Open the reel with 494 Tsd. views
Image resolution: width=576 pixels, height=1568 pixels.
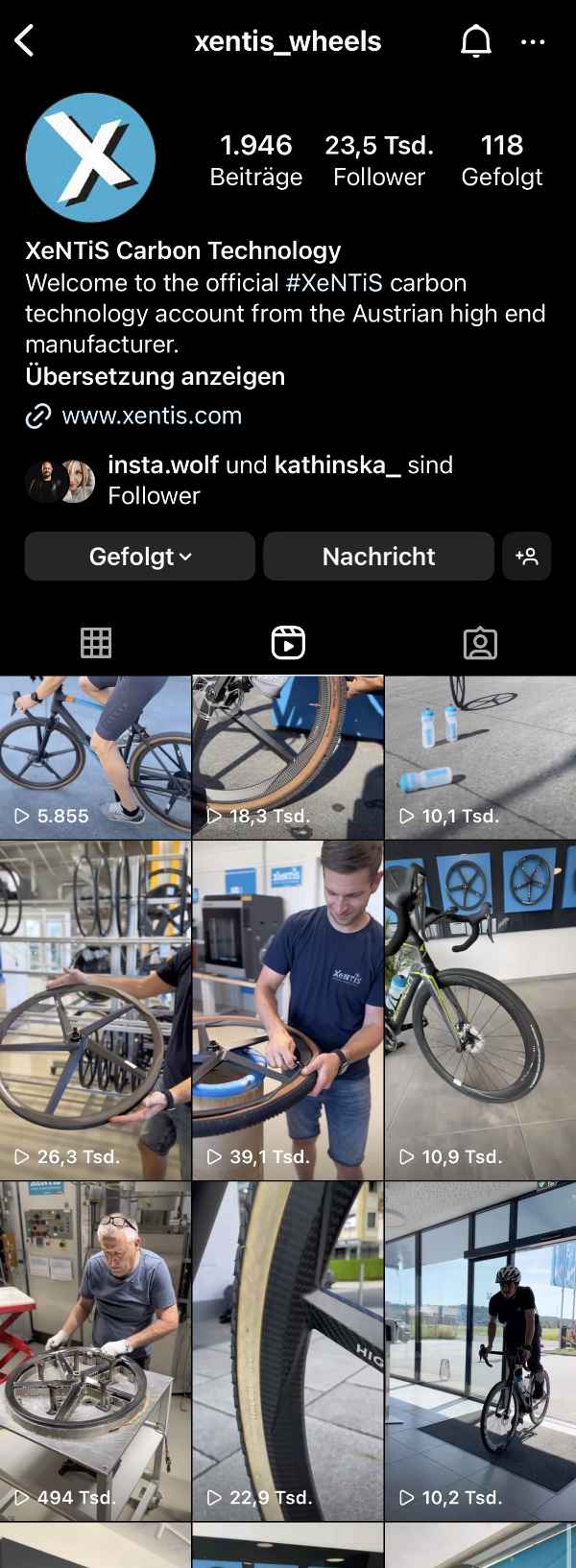[x=95, y=1350]
